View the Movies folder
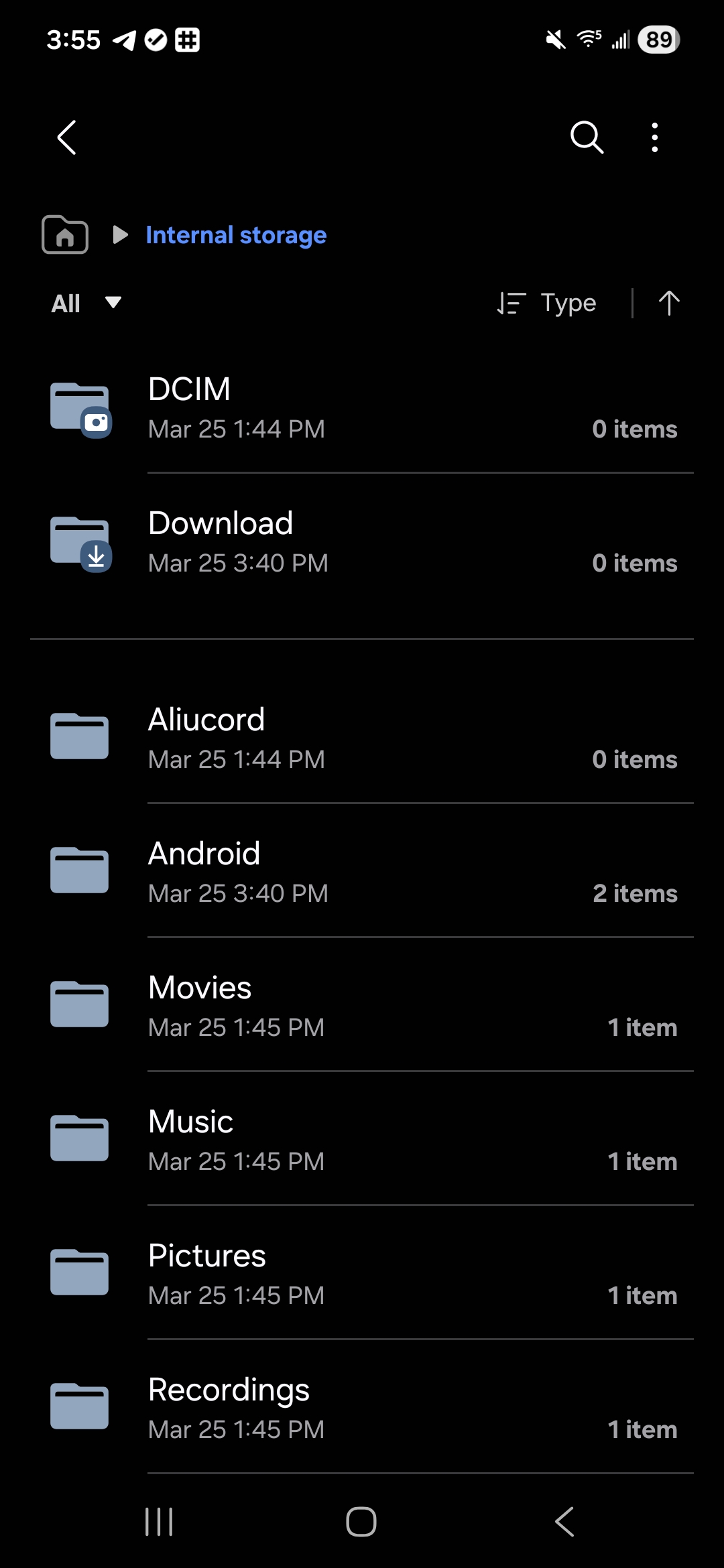The image size is (724, 1568). pos(362,1006)
